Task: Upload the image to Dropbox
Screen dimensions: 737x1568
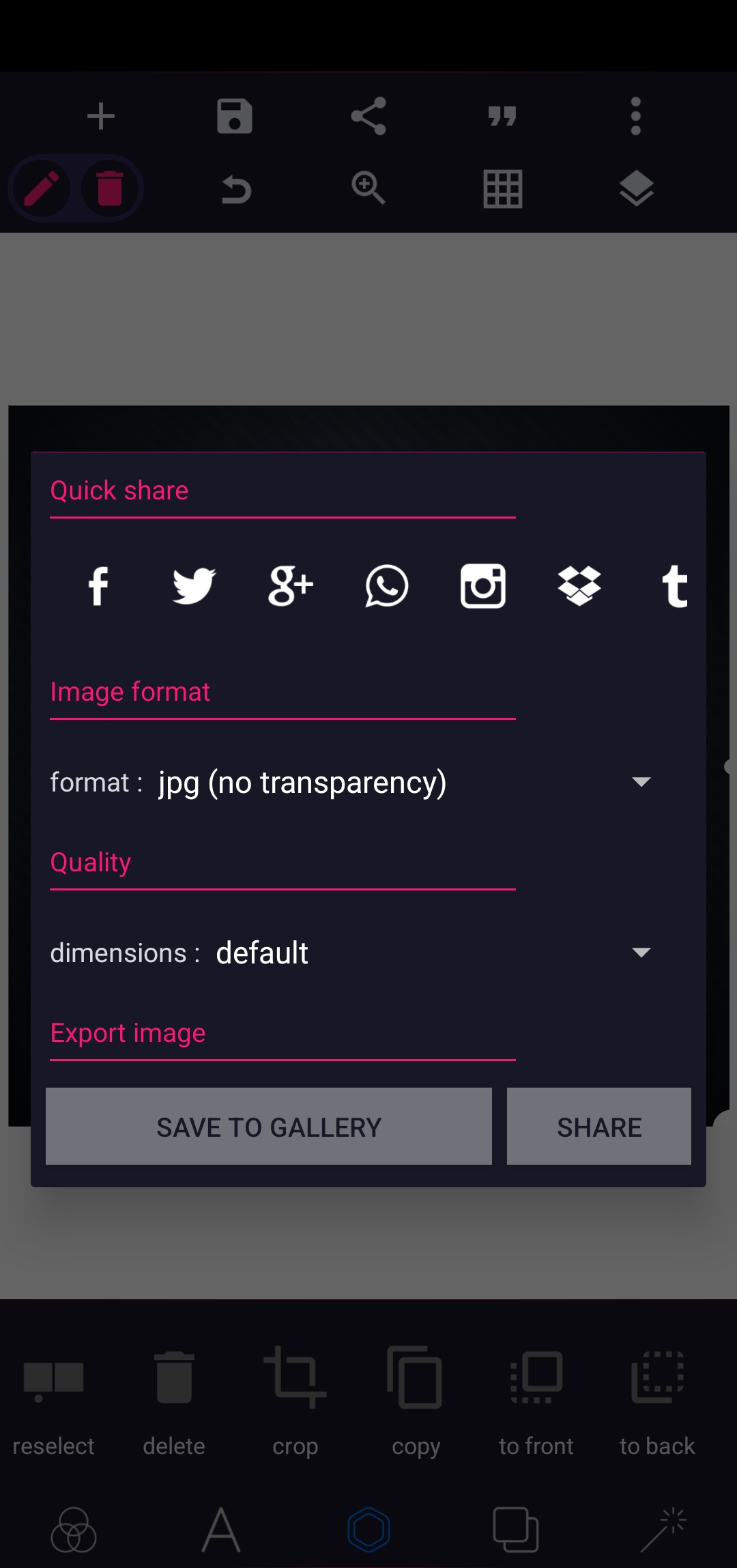Action: pos(579,586)
